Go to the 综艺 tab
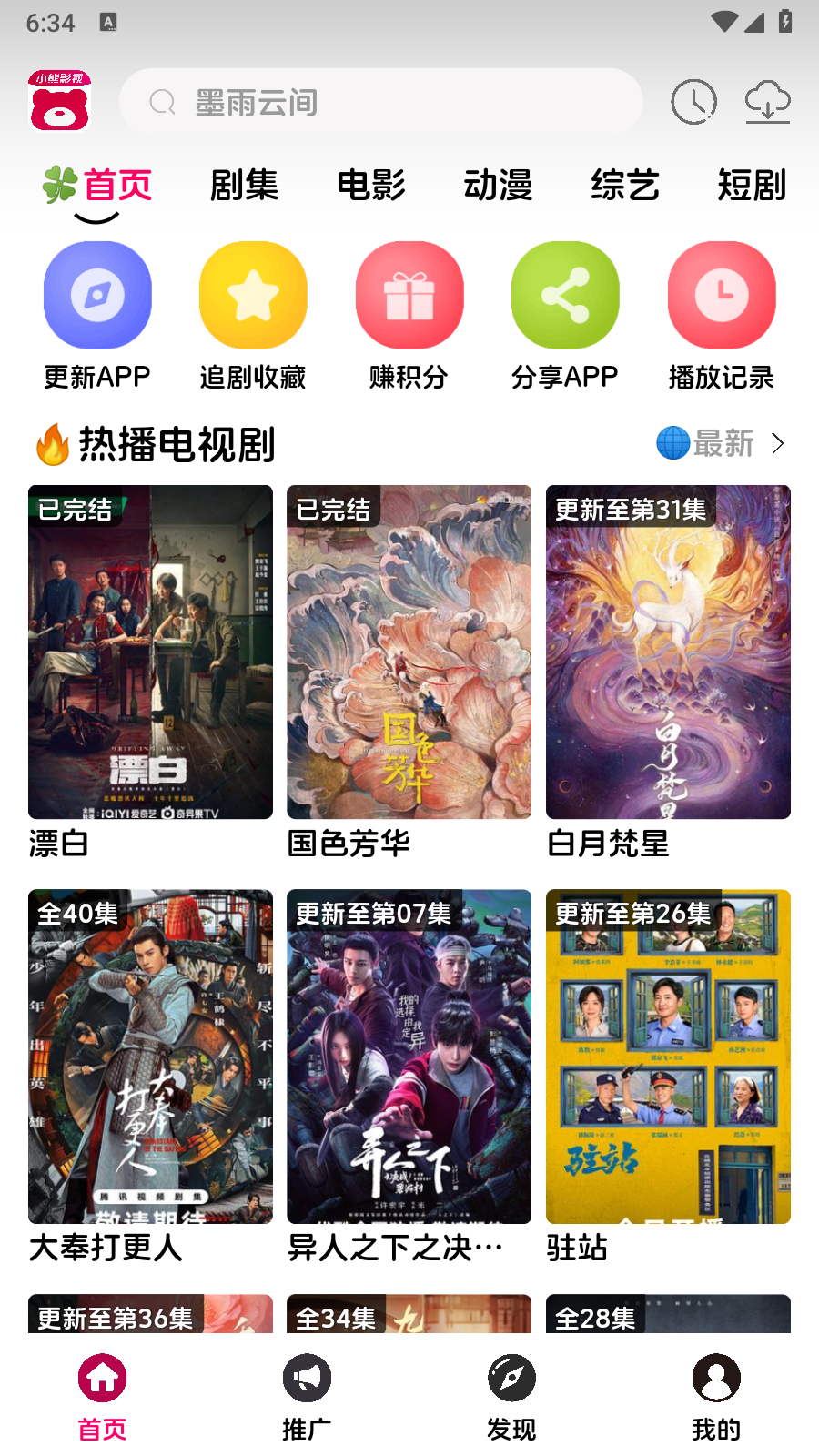819x1456 pixels. point(624,186)
